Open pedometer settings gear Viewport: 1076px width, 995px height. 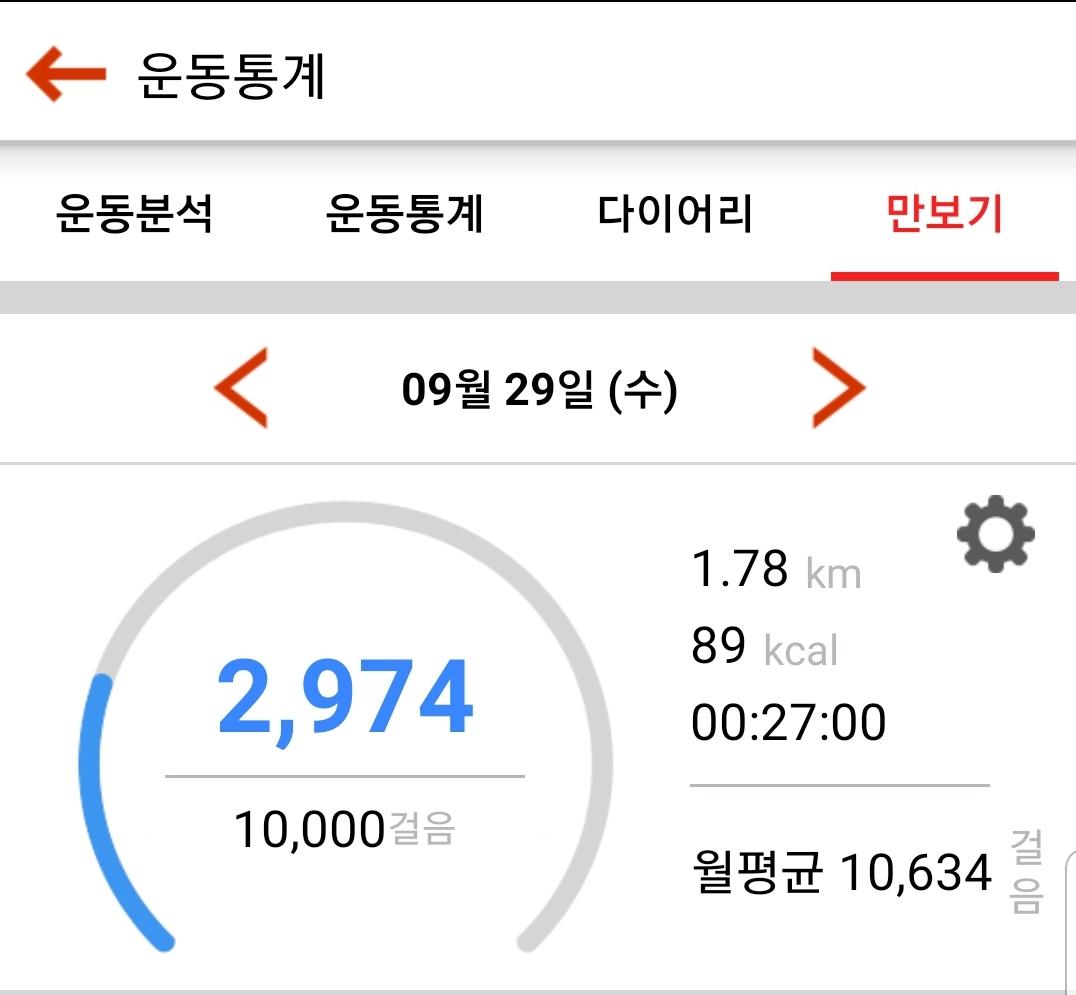(995, 535)
